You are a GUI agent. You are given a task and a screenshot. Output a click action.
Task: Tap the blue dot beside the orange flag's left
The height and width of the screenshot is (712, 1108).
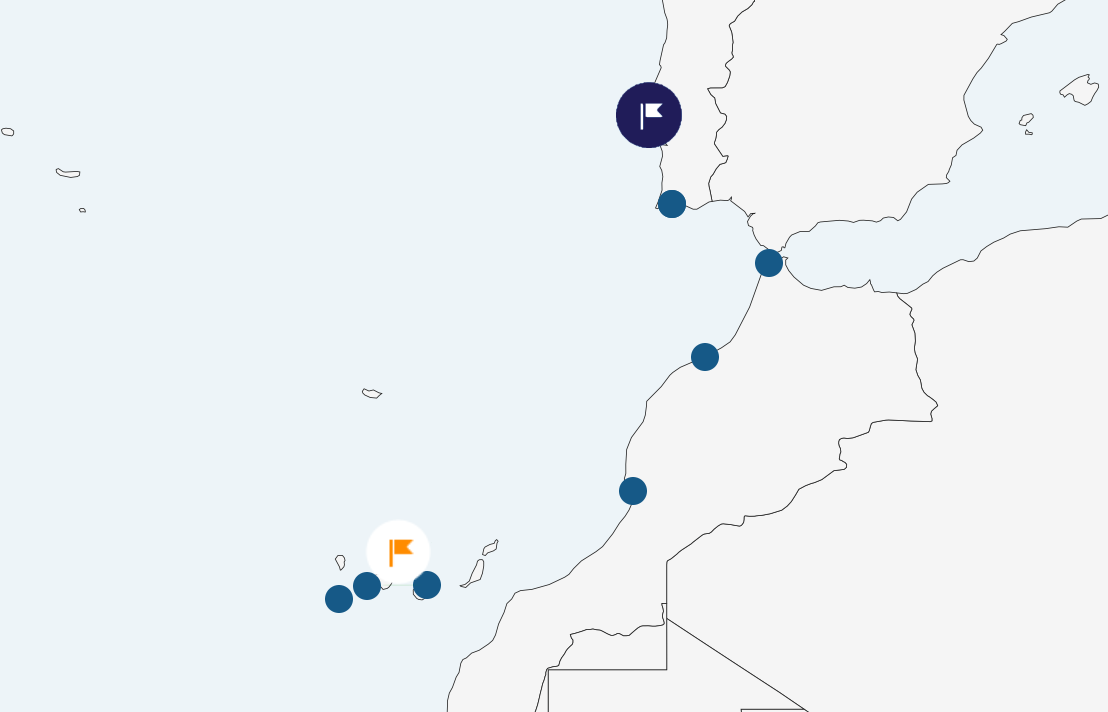[367, 586]
